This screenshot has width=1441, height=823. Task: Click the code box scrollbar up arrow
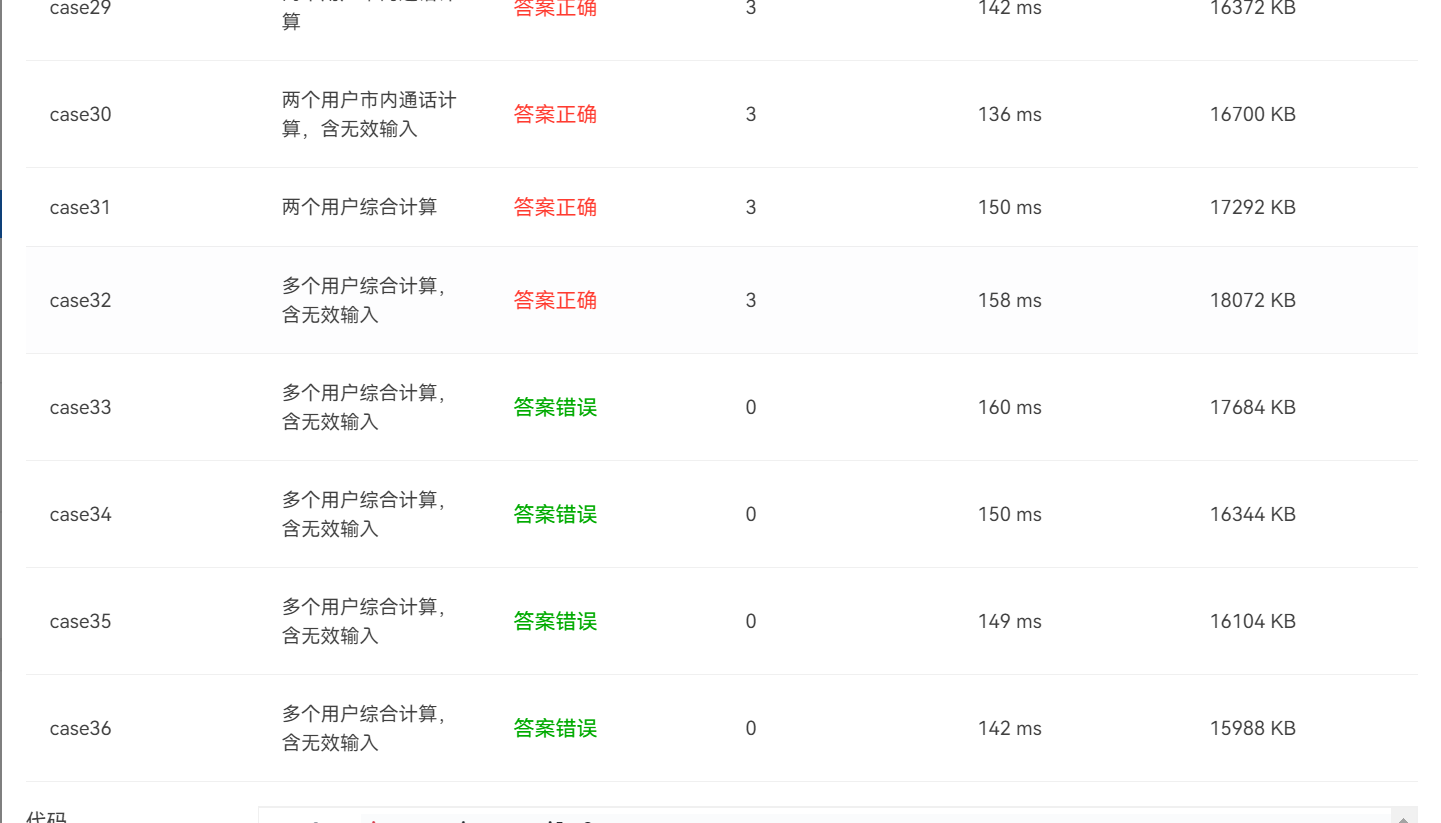[x=1404, y=818]
